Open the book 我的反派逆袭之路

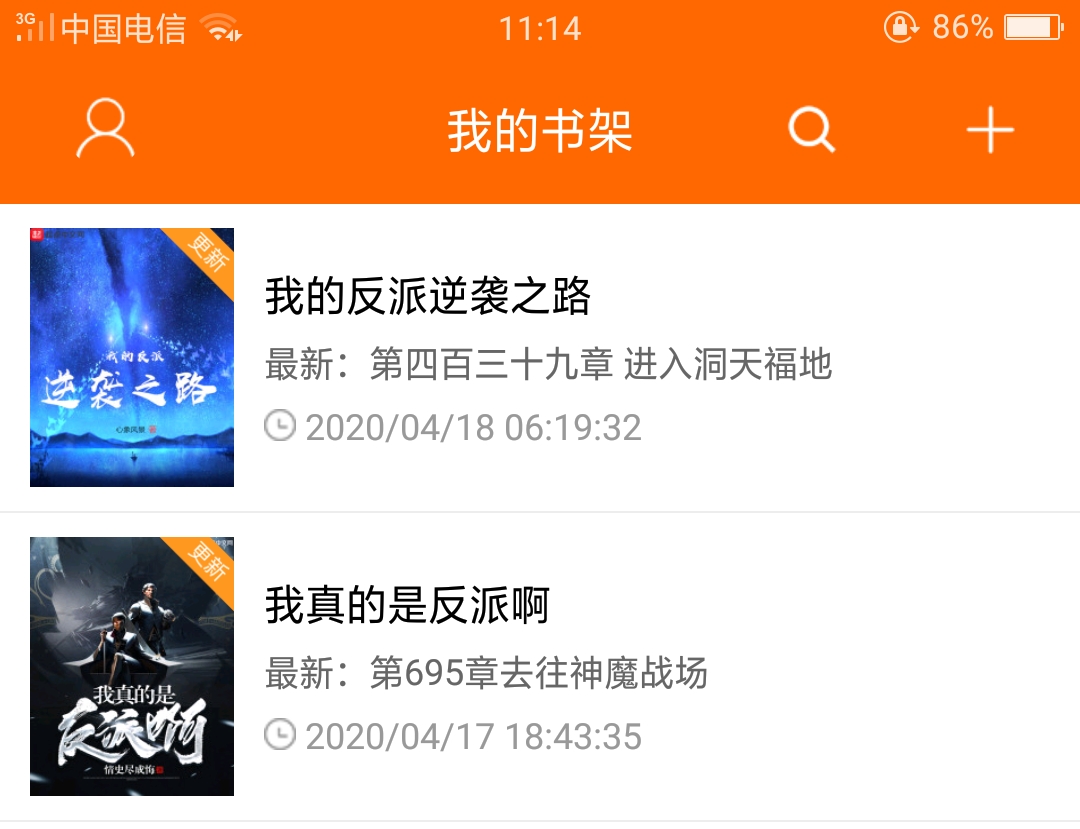click(x=428, y=297)
